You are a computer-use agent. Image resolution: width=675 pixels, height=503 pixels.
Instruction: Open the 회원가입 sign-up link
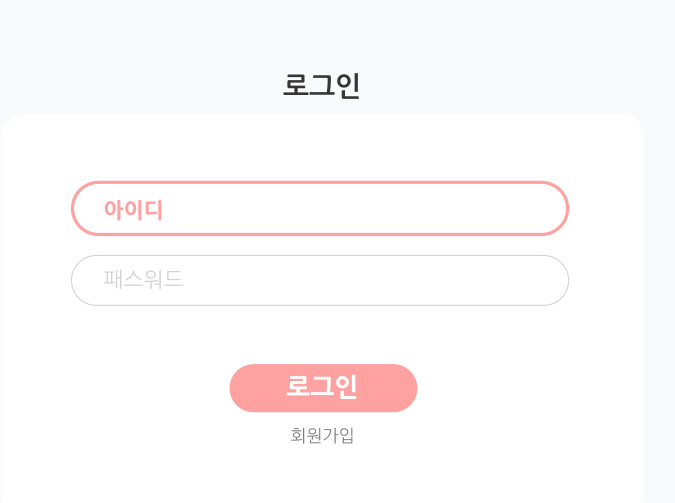322,435
